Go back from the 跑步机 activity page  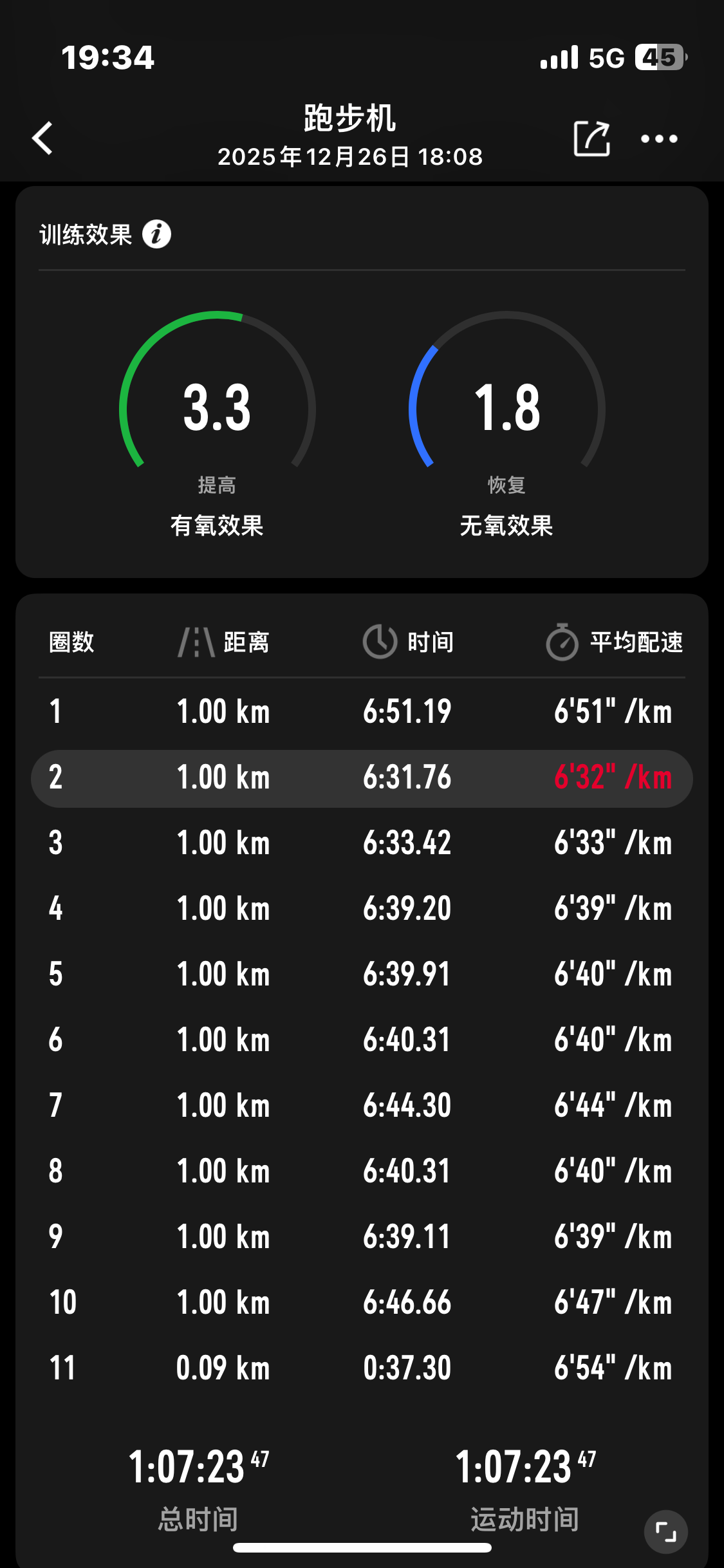pyautogui.click(x=43, y=138)
